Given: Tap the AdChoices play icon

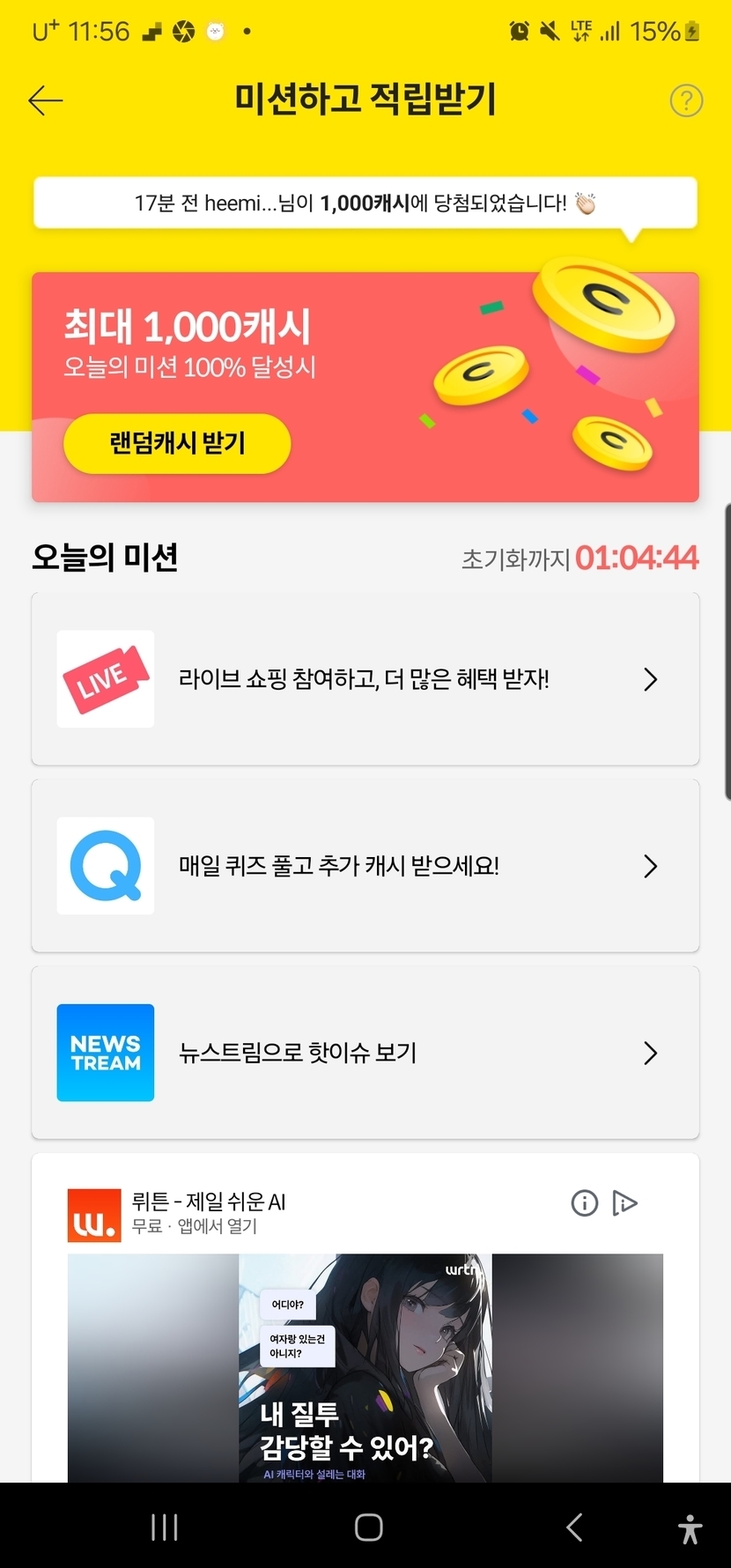Looking at the screenshot, I should 624,1202.
